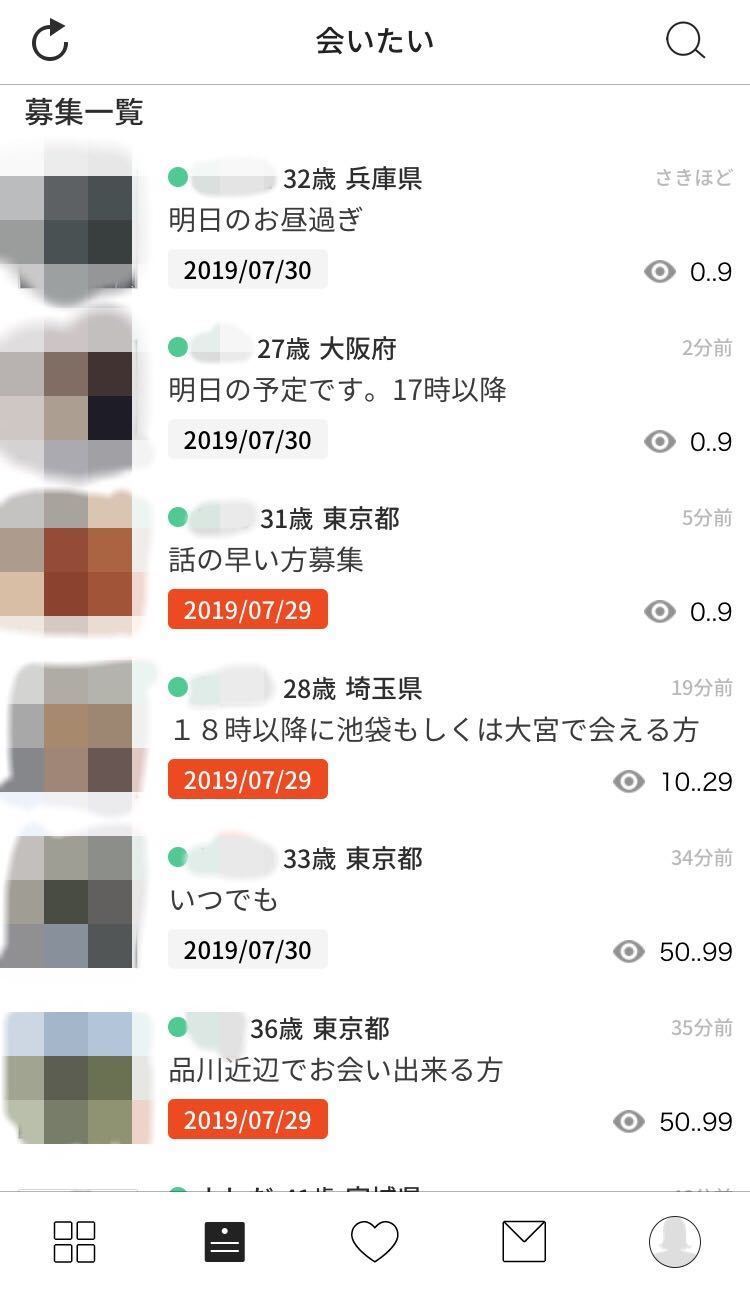Image resolution: width=750 pixels, height=1290 pixels.
Task: Open the post '明日のお昼過ぎ' from 兵庫県
Action: point(266,220)
